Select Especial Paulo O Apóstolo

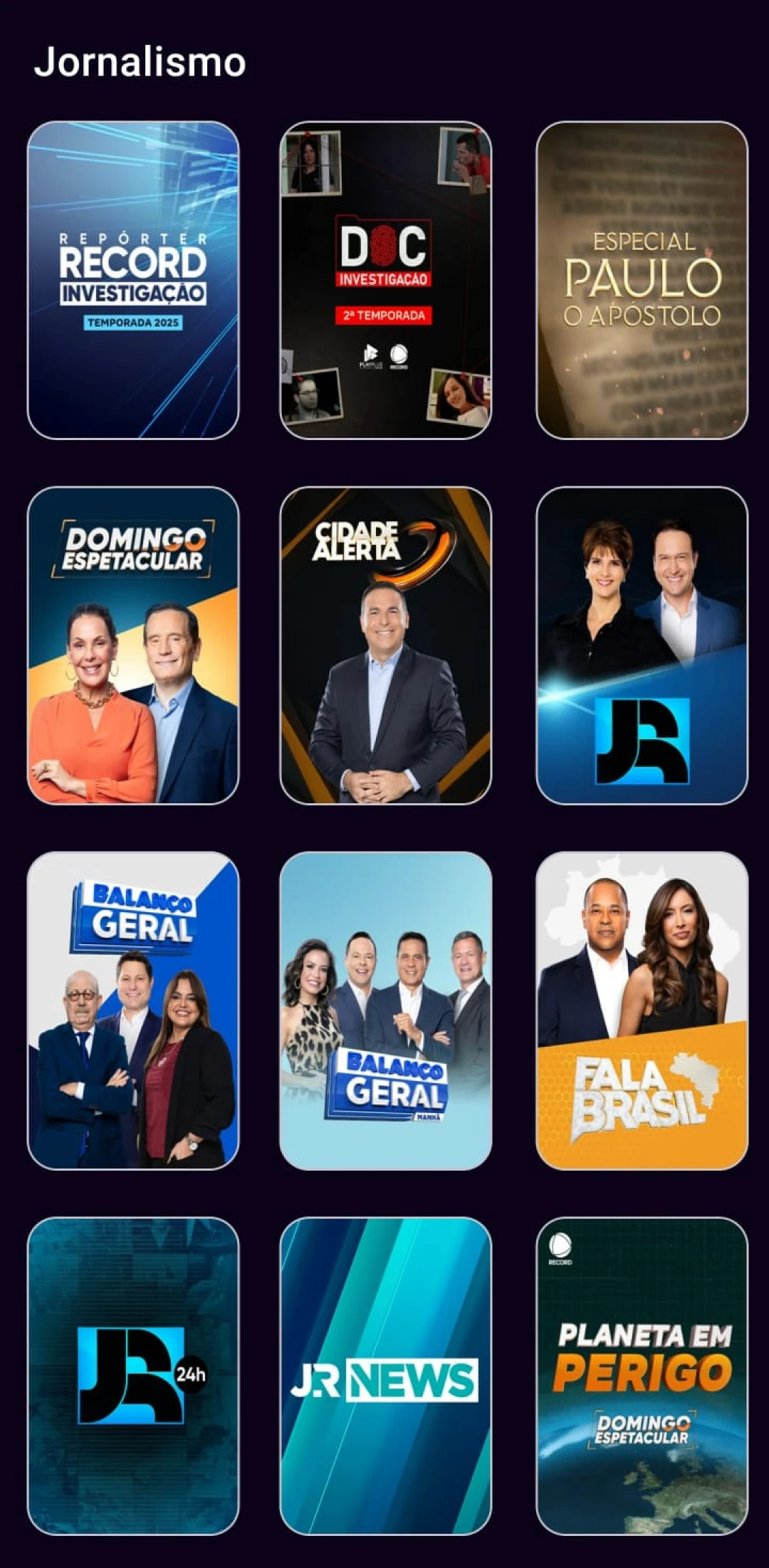click(x=642, y=280)
